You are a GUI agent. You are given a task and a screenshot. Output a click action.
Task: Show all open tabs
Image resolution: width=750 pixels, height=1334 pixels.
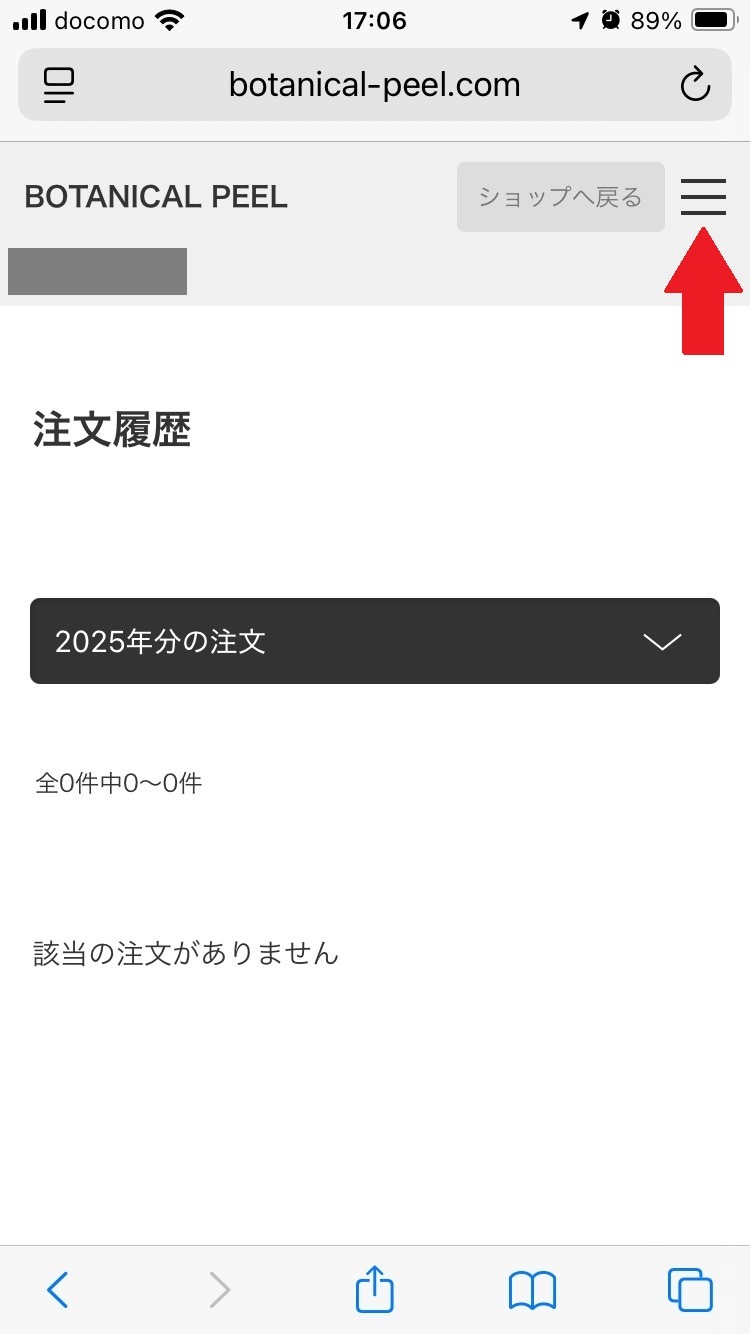pyautogui.click(x=689, y=1289)
